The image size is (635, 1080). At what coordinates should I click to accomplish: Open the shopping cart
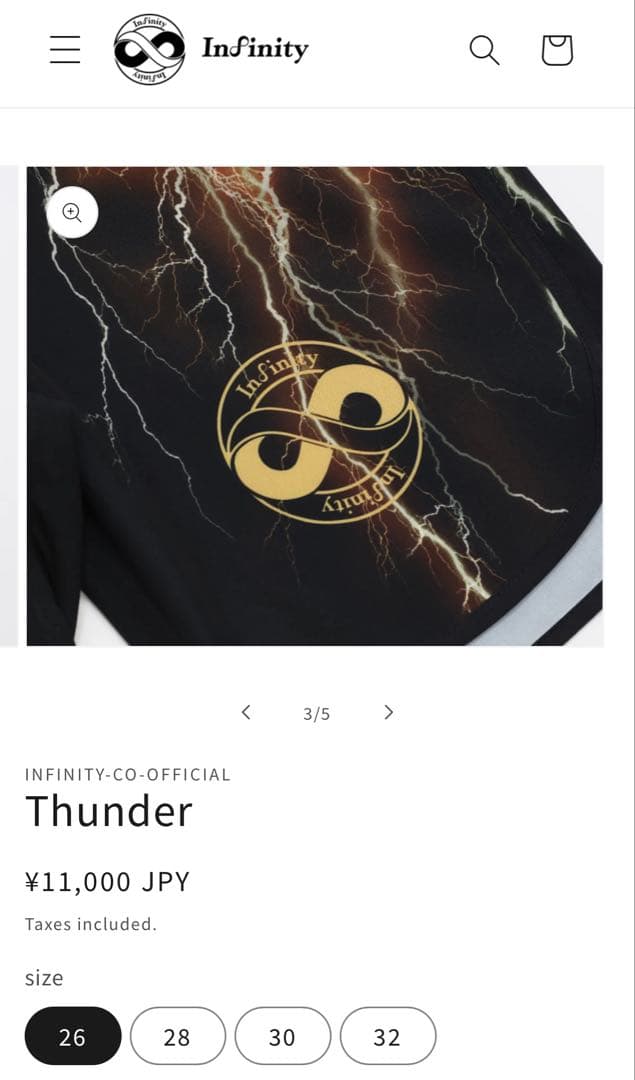(557, 49)
